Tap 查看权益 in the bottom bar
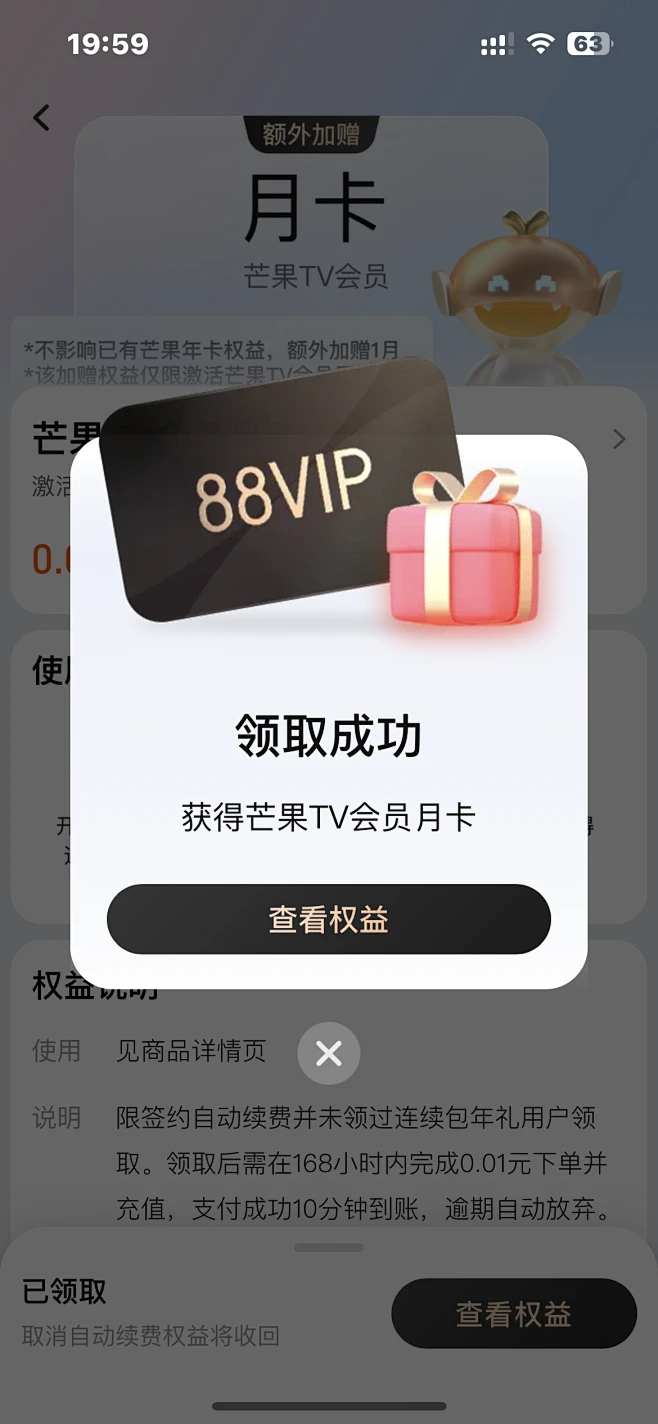The width and height of the screenshot is (658, 1424). pos(513,1313)
